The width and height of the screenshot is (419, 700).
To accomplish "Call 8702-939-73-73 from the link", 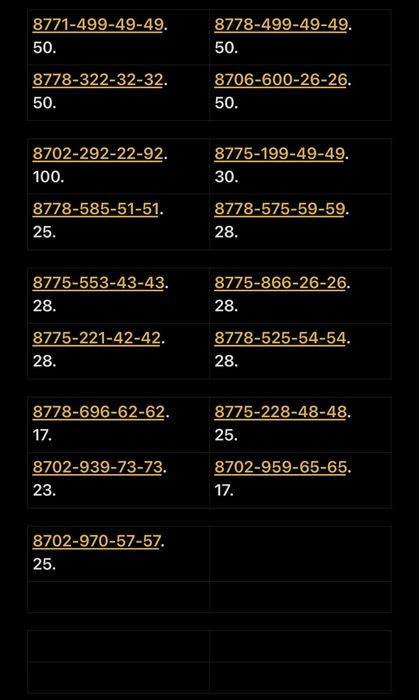I will (x=97, y=467).
